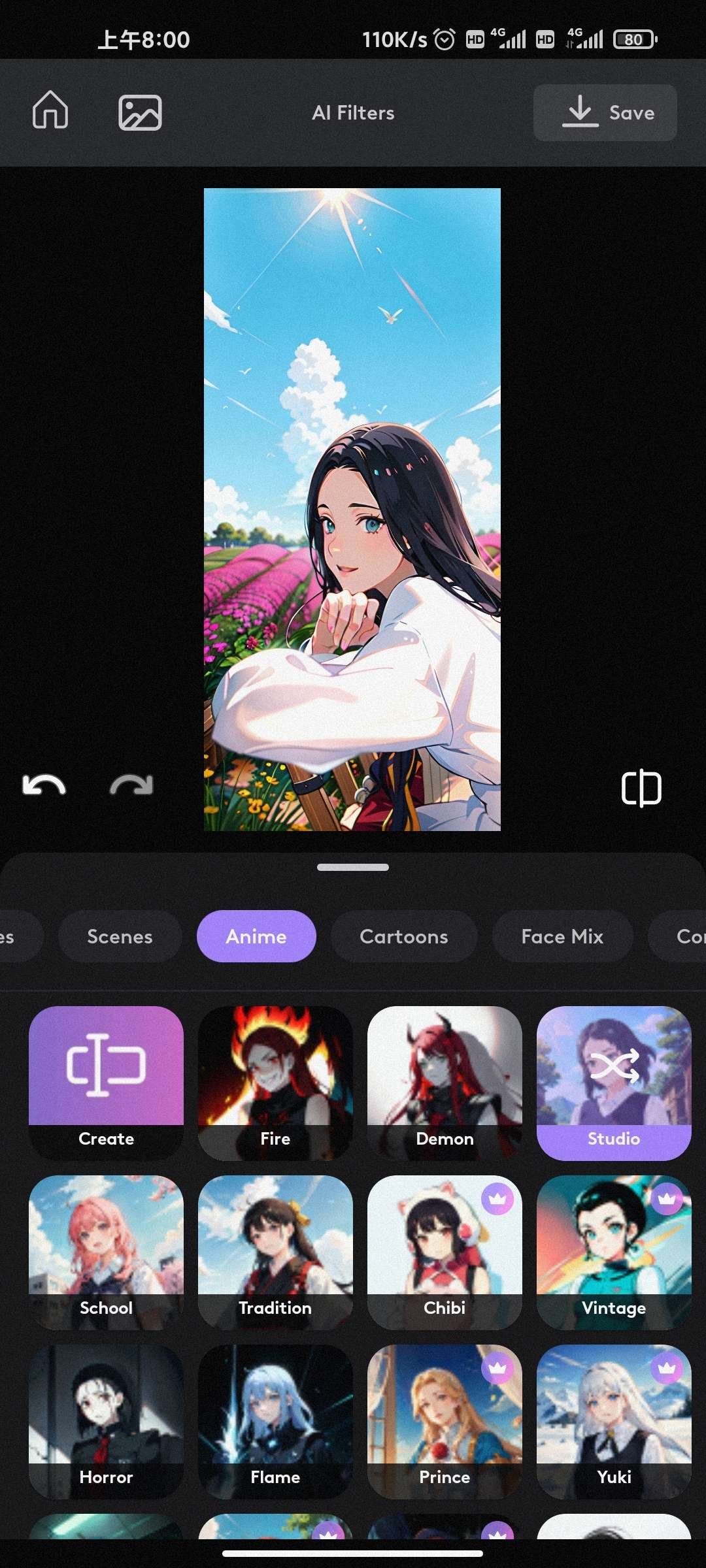Save the filtered image
Screen dimensions: 706x1568
(x=605, y=112)
